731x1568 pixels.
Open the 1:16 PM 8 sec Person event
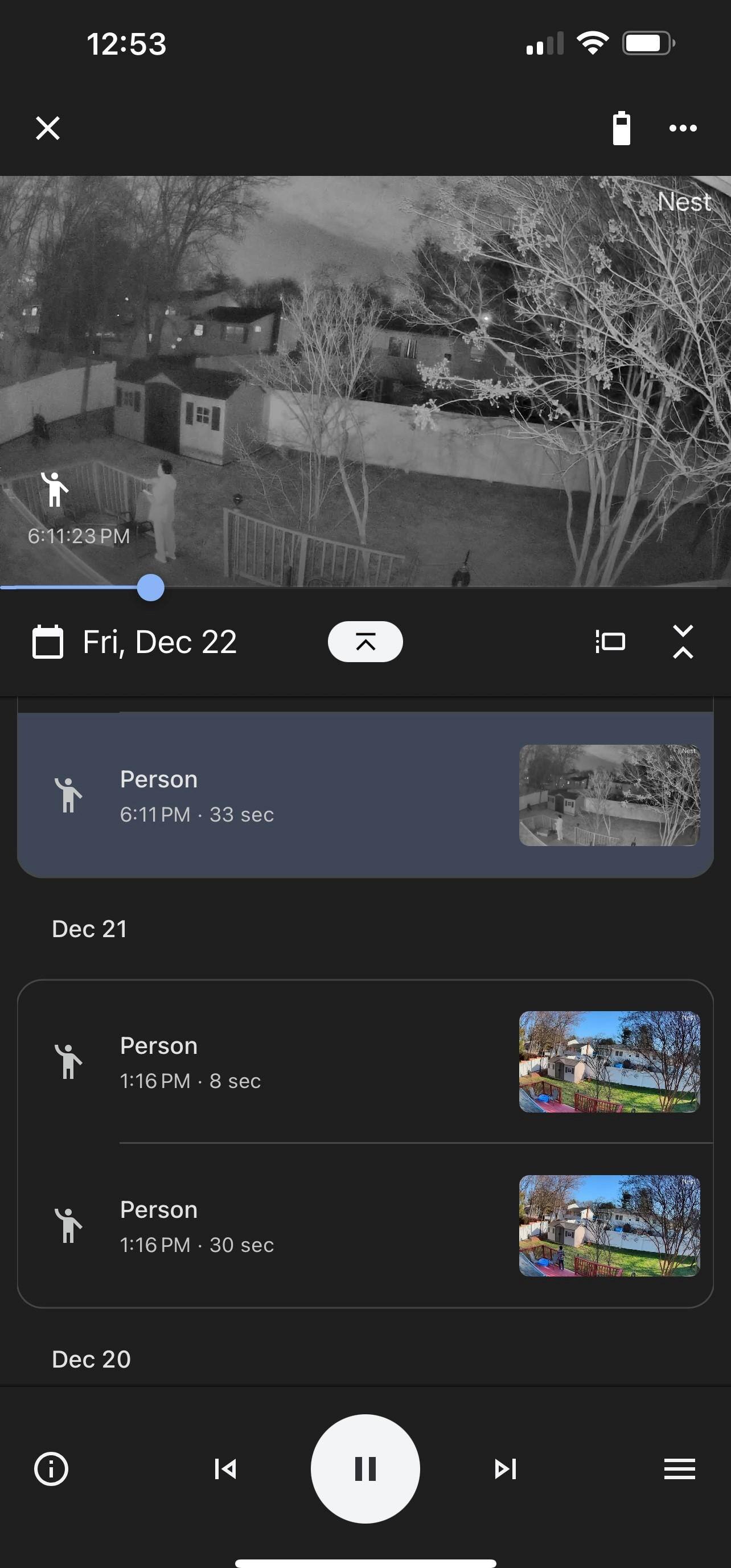(365, 1062)
